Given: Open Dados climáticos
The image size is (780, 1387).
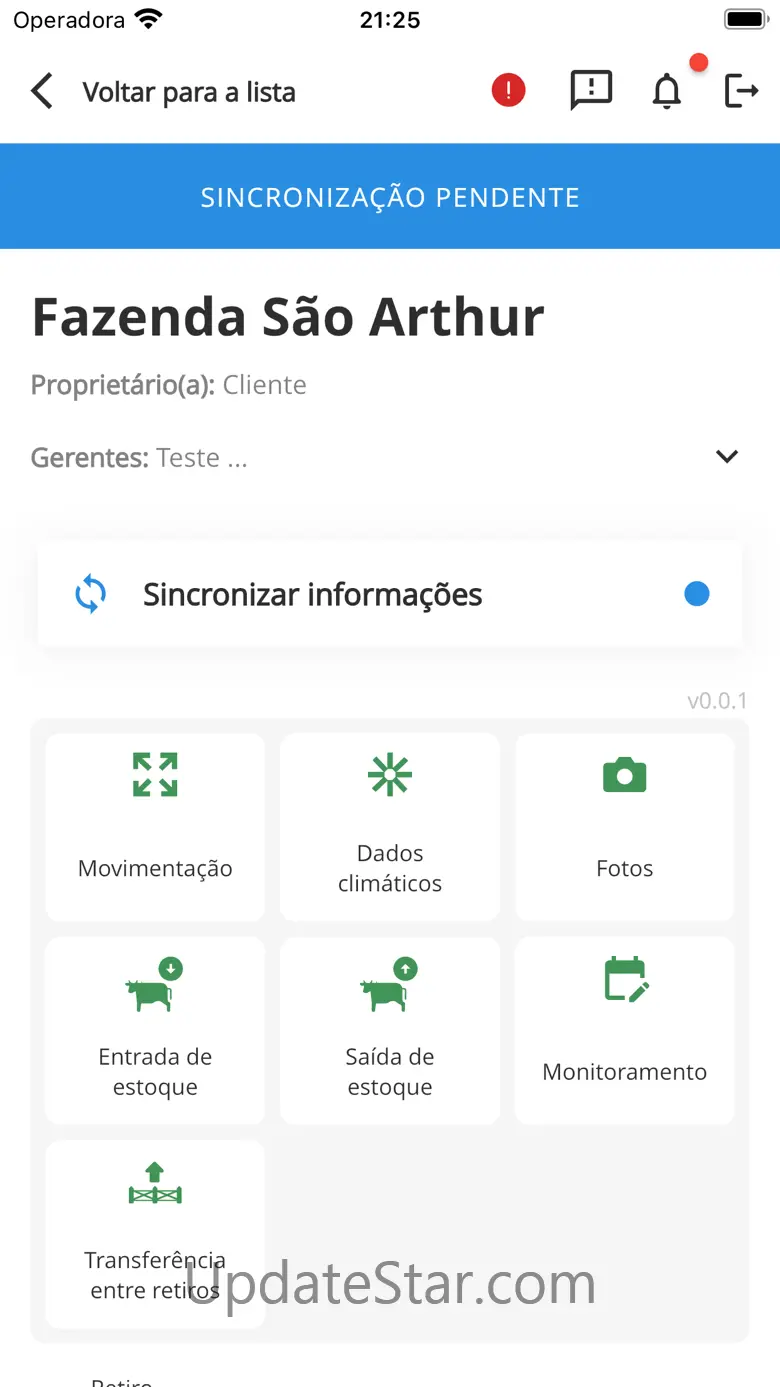Looking at the screenshot, I should 390,827.
